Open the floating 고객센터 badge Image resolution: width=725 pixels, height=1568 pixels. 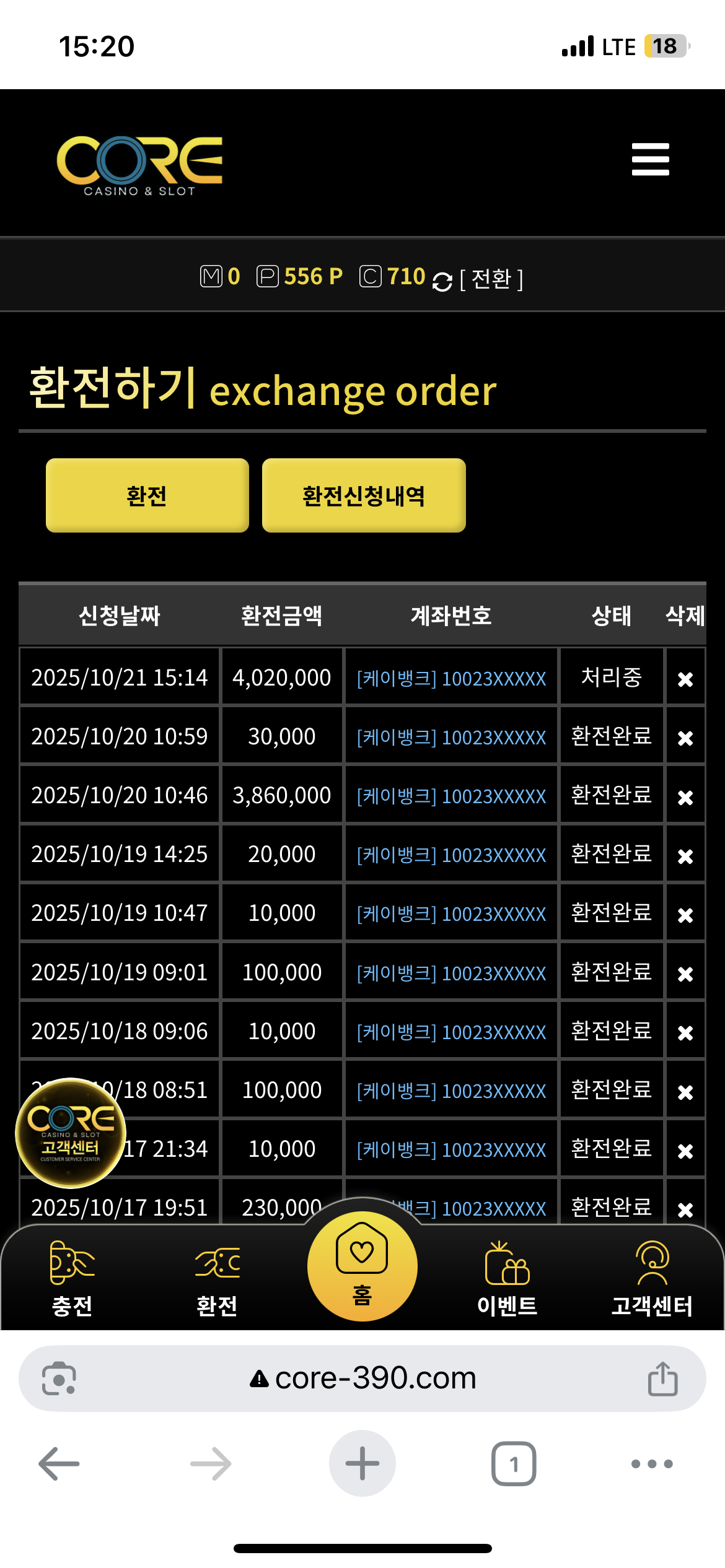point(71,1133)
